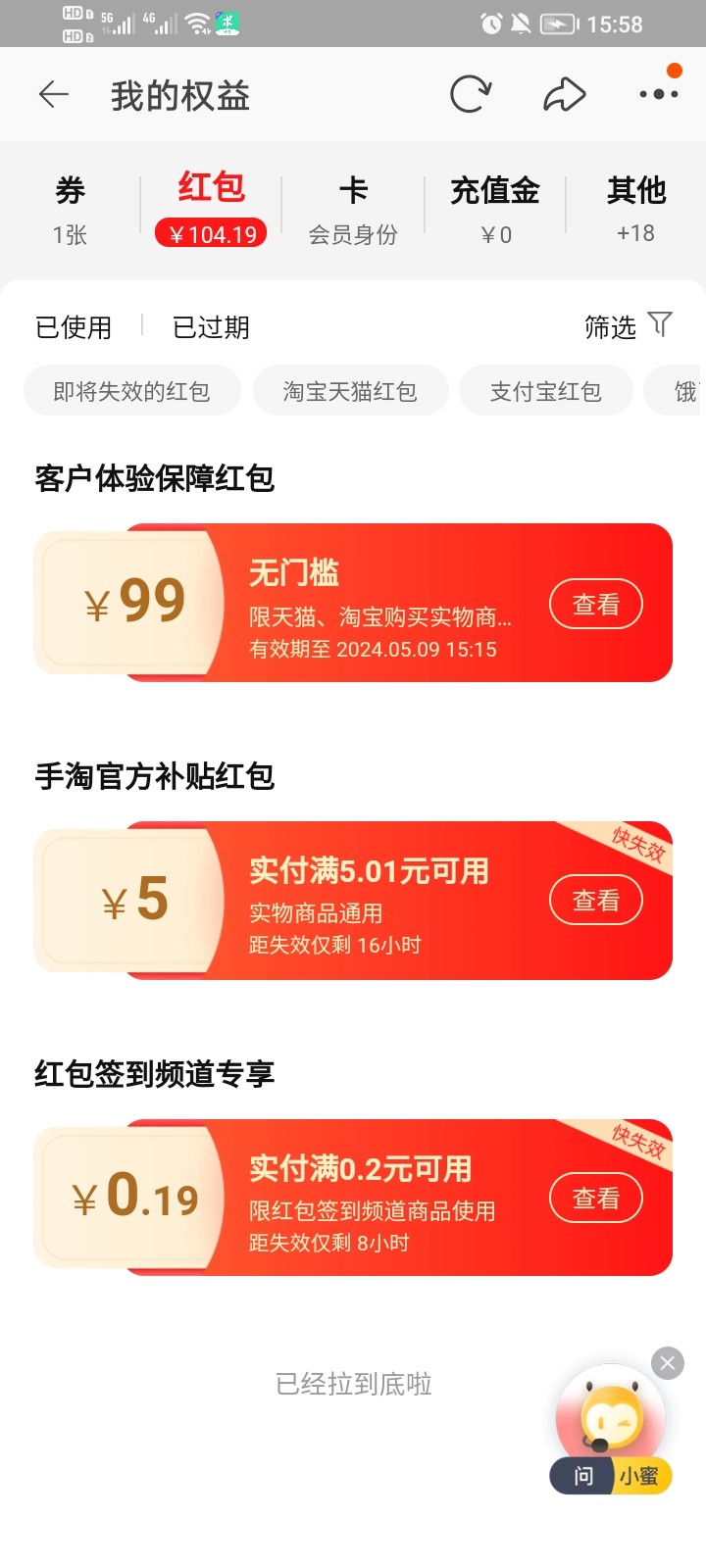
Task: Open the 筛选 filter
Action: click(628, 326)
